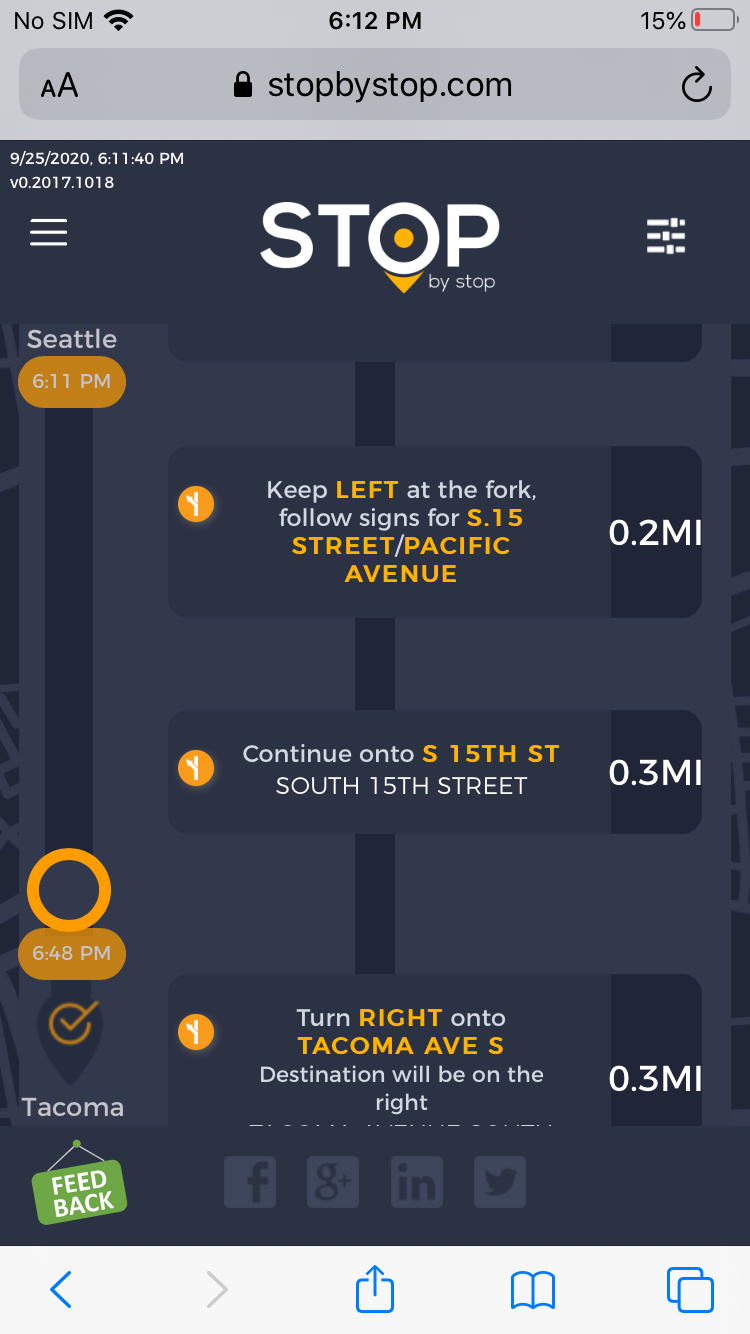Viewport: 750px width, 1334px height.
Task: Share on Twitter
Action: (x=500, y=1181)
